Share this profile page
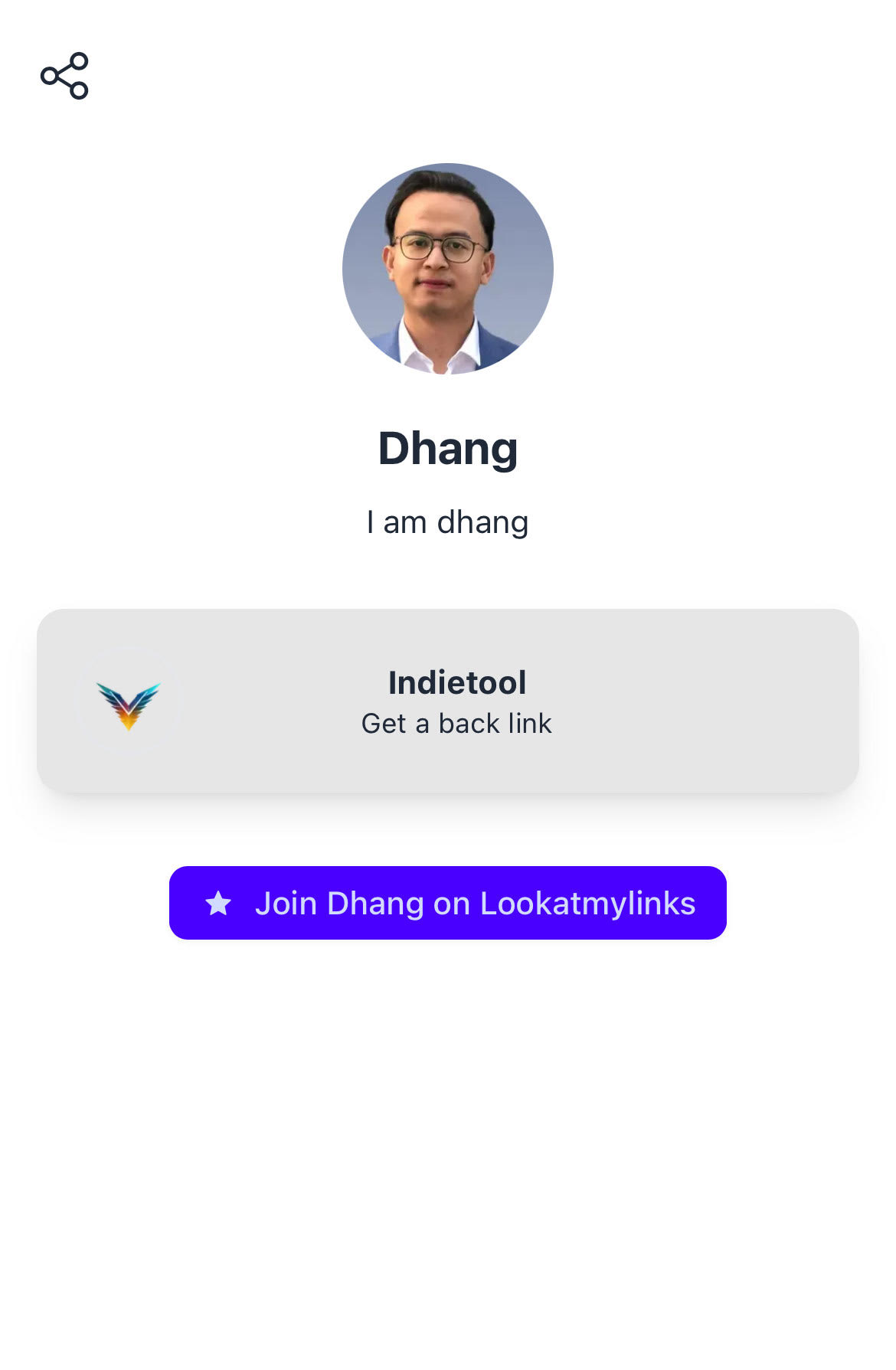The height and width of the screenshot is (1370, 896). coord(64,76)
